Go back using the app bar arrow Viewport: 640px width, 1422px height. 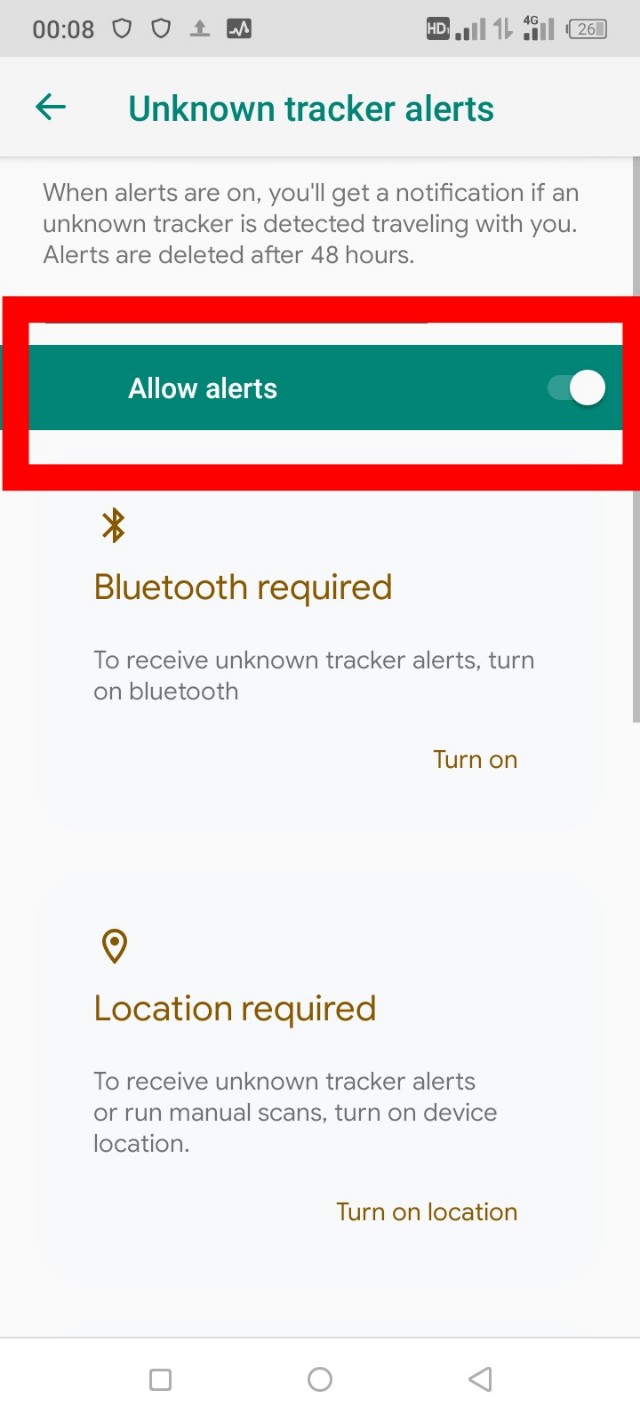click(50, 107)
